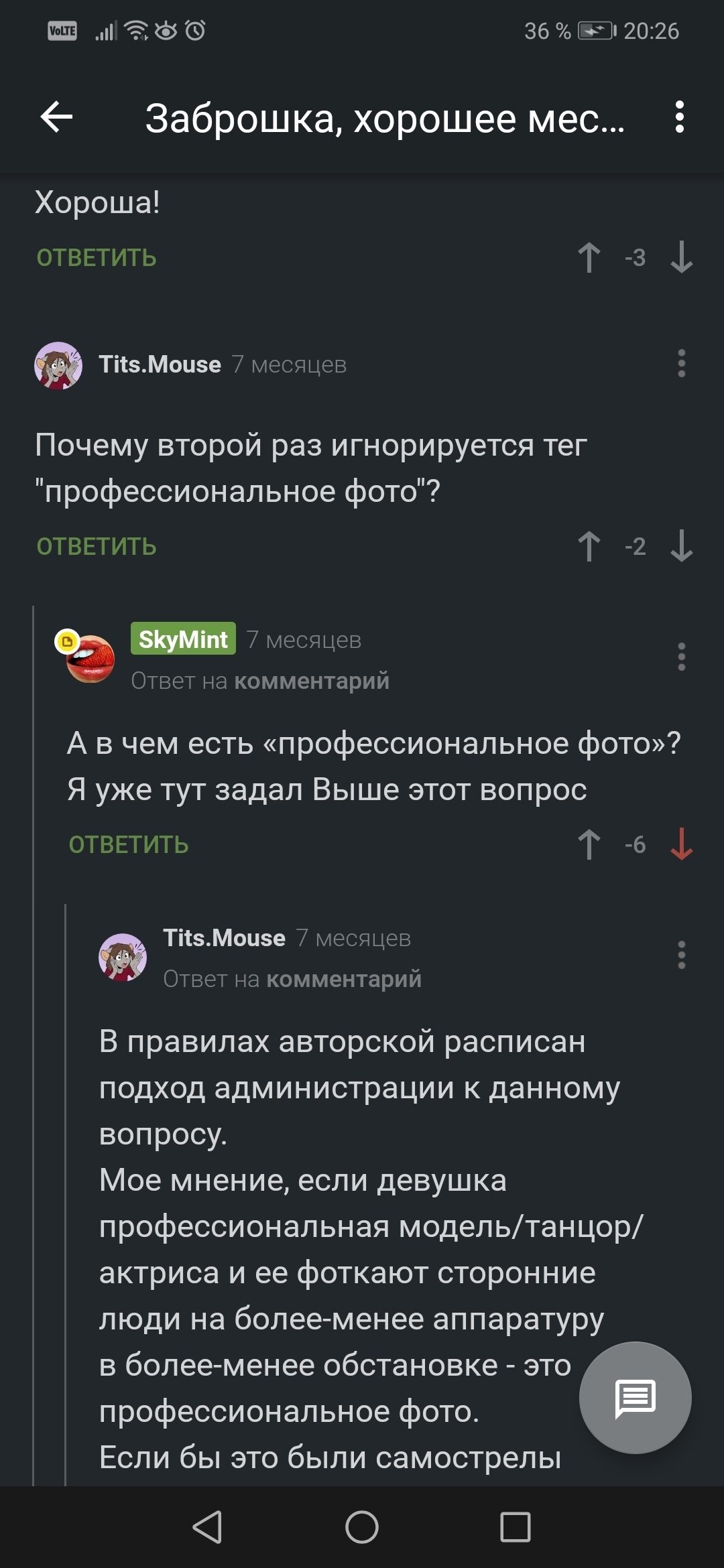Jump to the comment Tits.Mouse replied to
Image resolution: width=724 pixels, height=1568 pixels.
click(343, 979)
